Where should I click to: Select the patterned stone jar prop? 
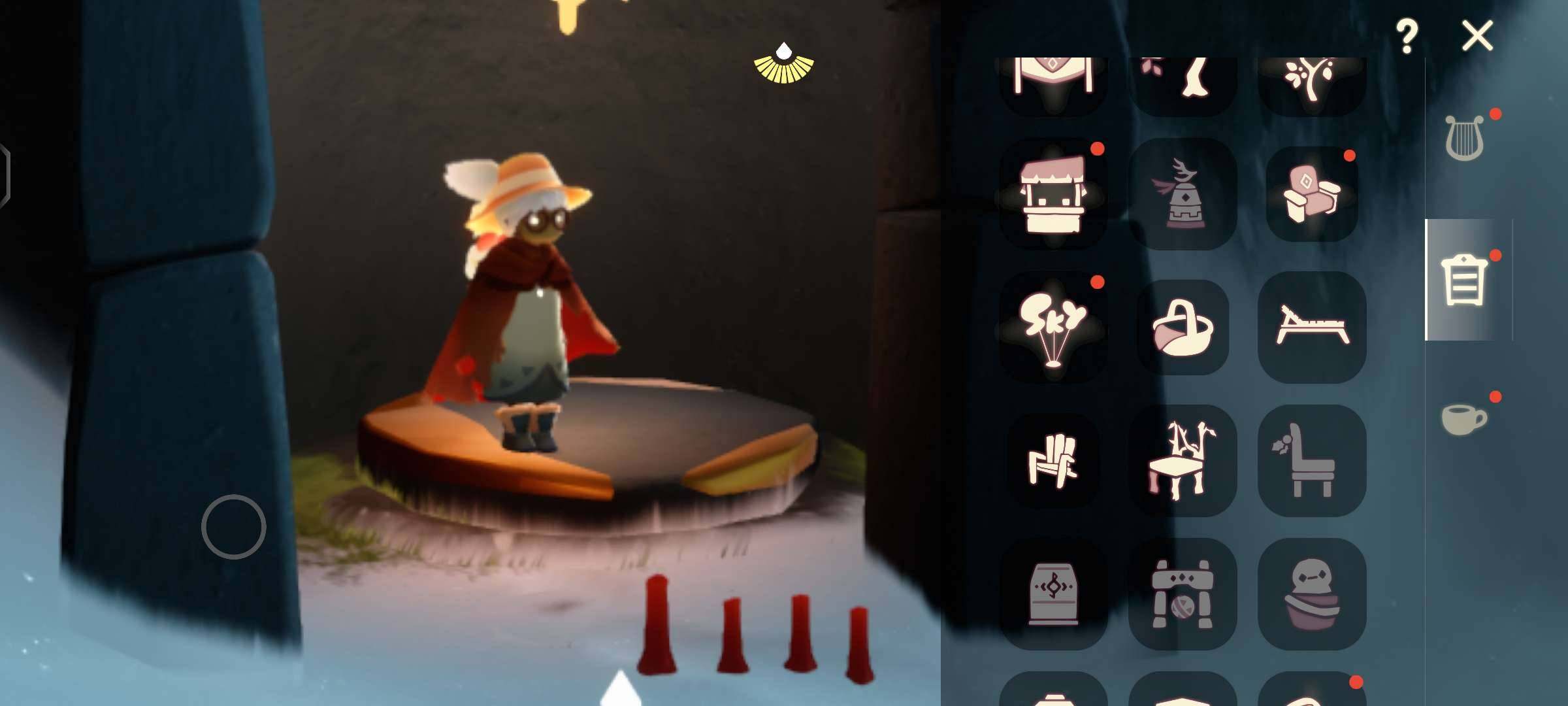pyautogui.click(x=1053, y=594)
